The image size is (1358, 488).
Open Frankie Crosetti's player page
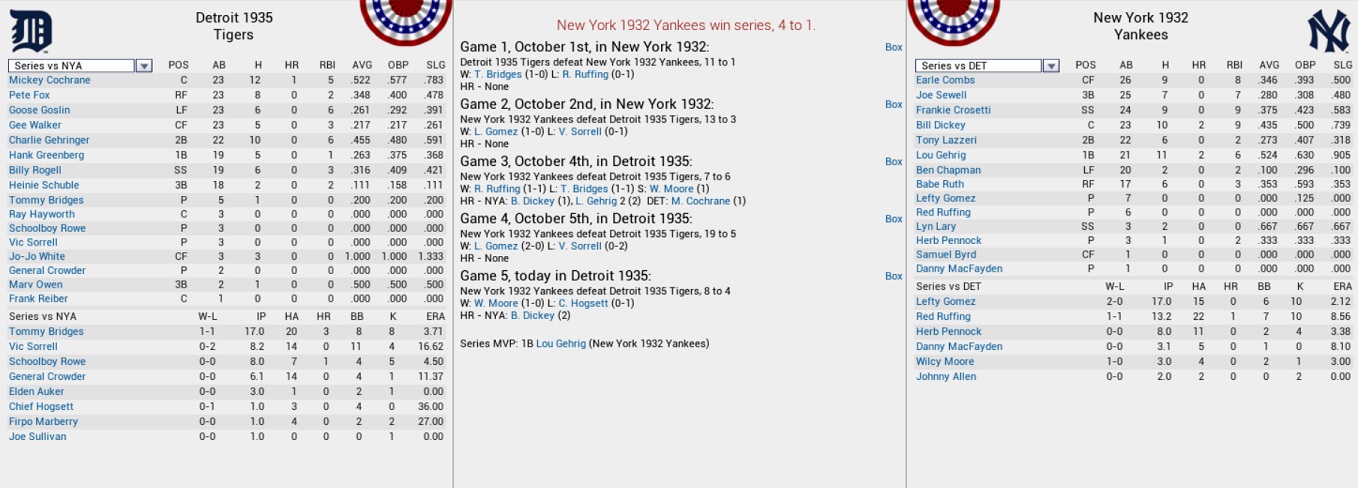953,110
